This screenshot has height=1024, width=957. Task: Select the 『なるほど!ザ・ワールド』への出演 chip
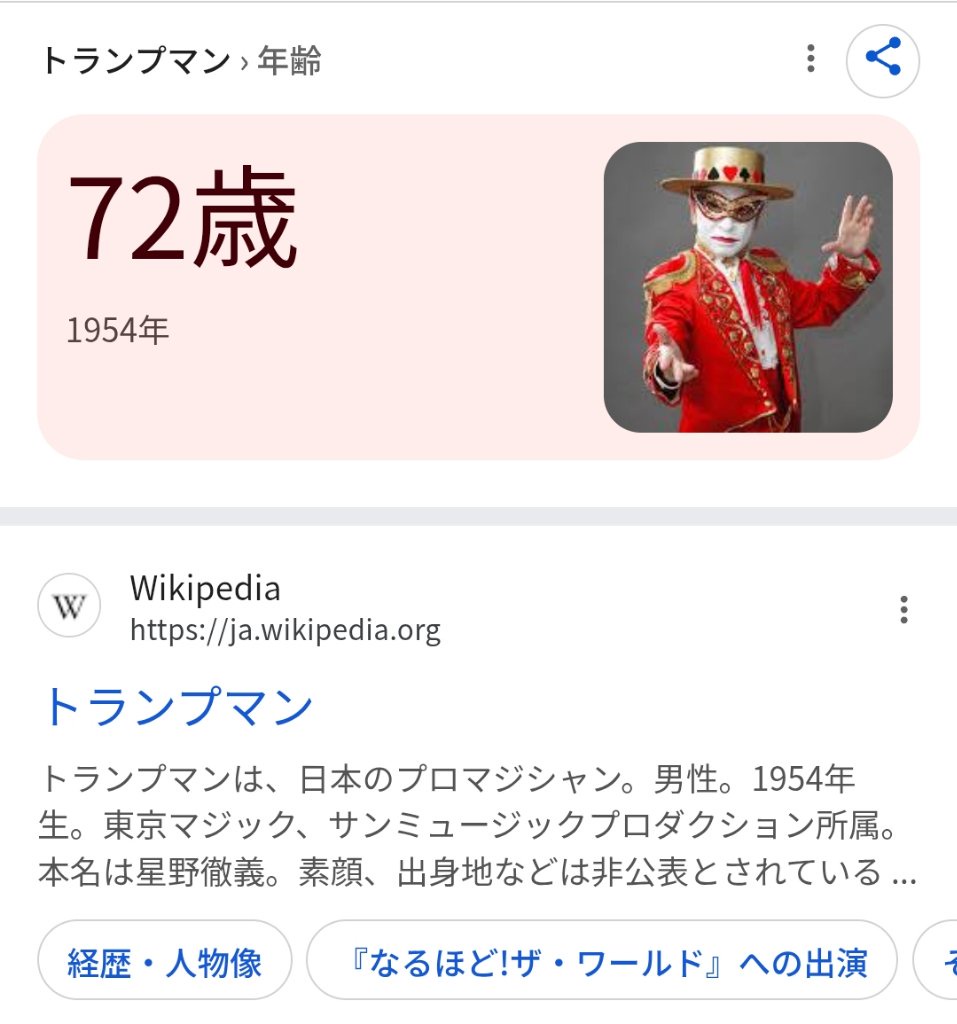601,961
